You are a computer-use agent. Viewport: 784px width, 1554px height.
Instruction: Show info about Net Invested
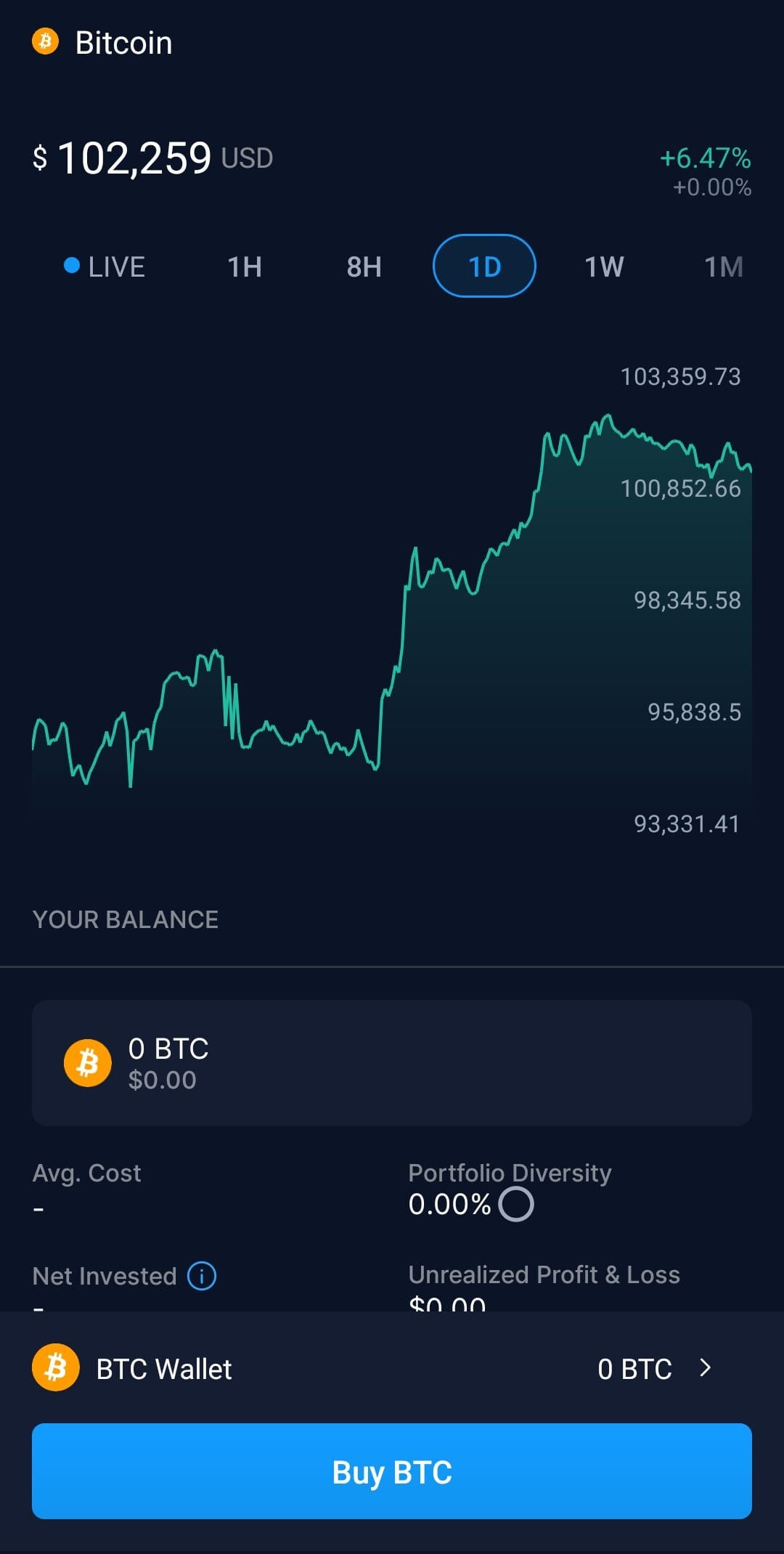pyautogui.click(x=202, y=1276)
